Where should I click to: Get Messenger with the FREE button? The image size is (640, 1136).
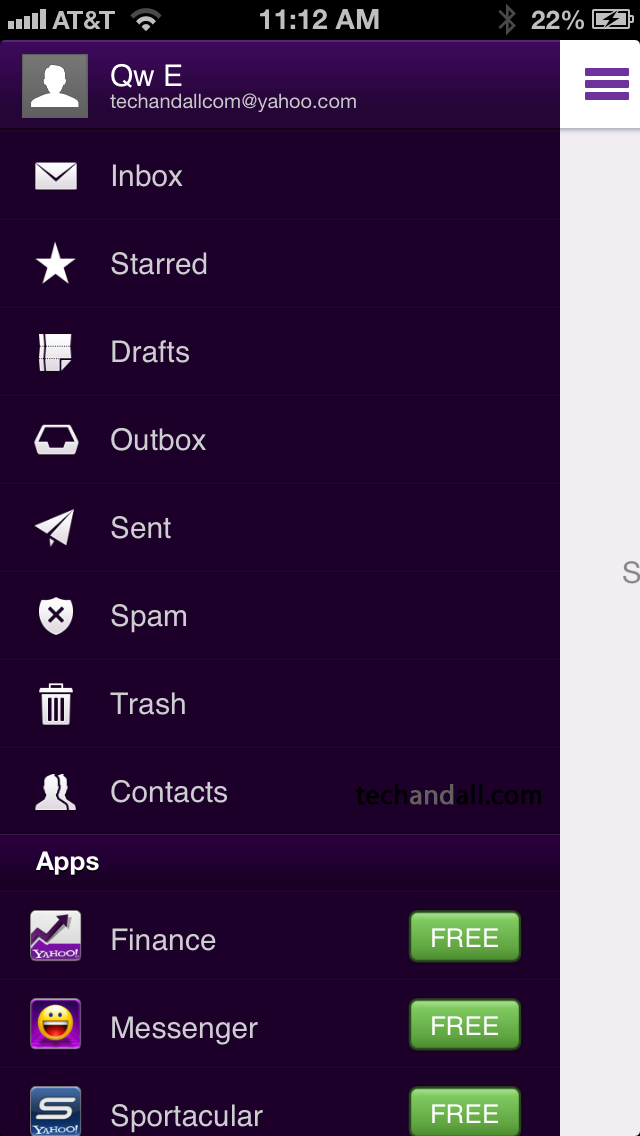click(465, 1025)
